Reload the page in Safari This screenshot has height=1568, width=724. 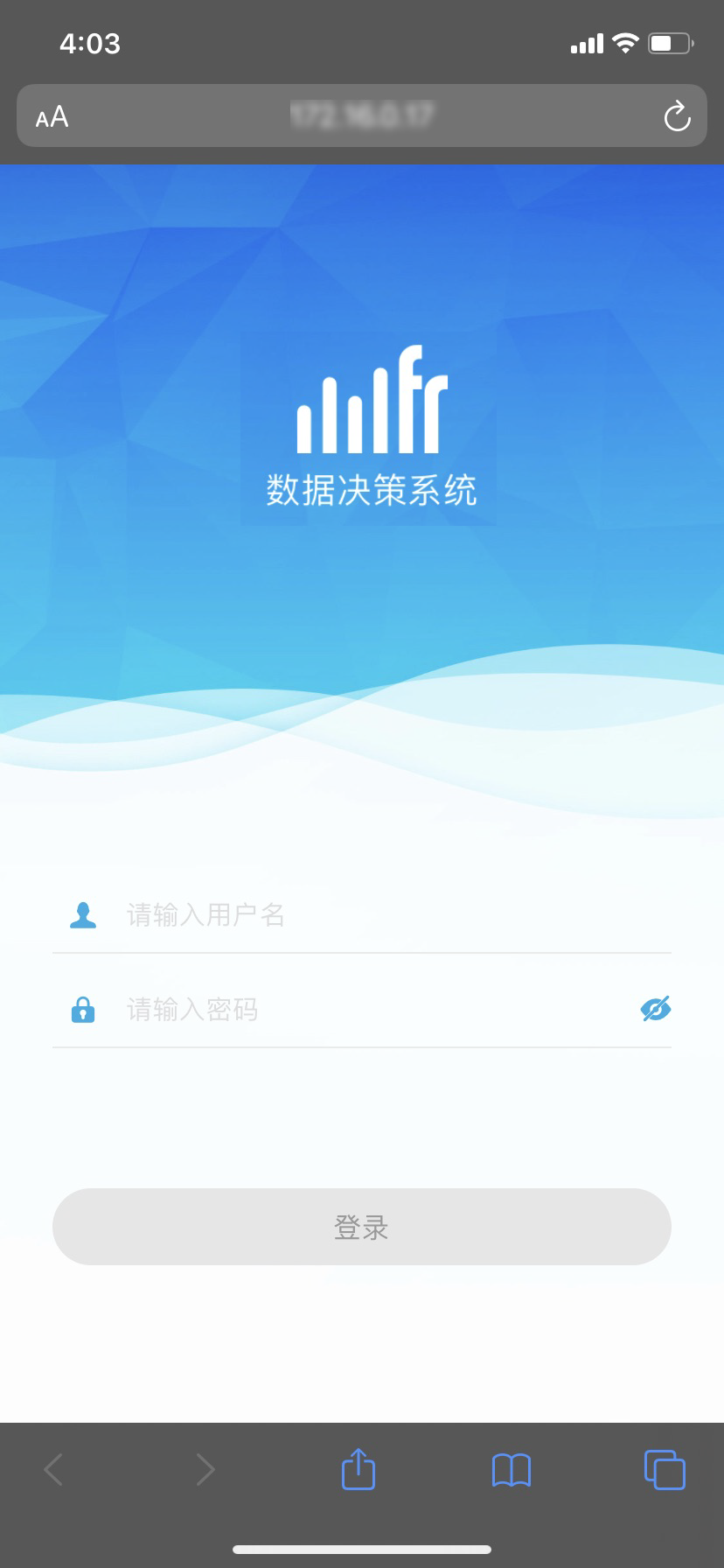click(677, 116)
